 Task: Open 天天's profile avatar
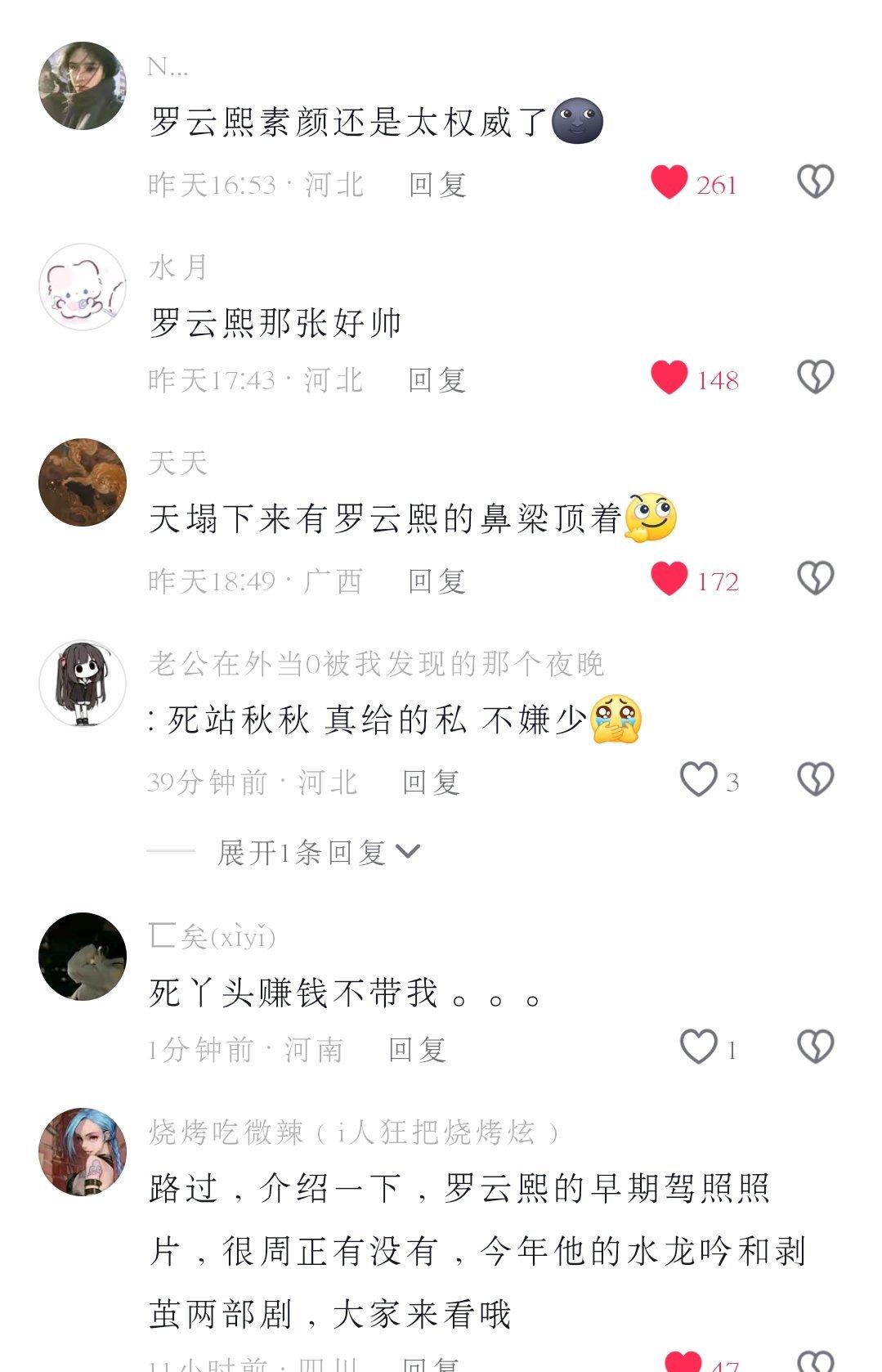coord(83,482)
